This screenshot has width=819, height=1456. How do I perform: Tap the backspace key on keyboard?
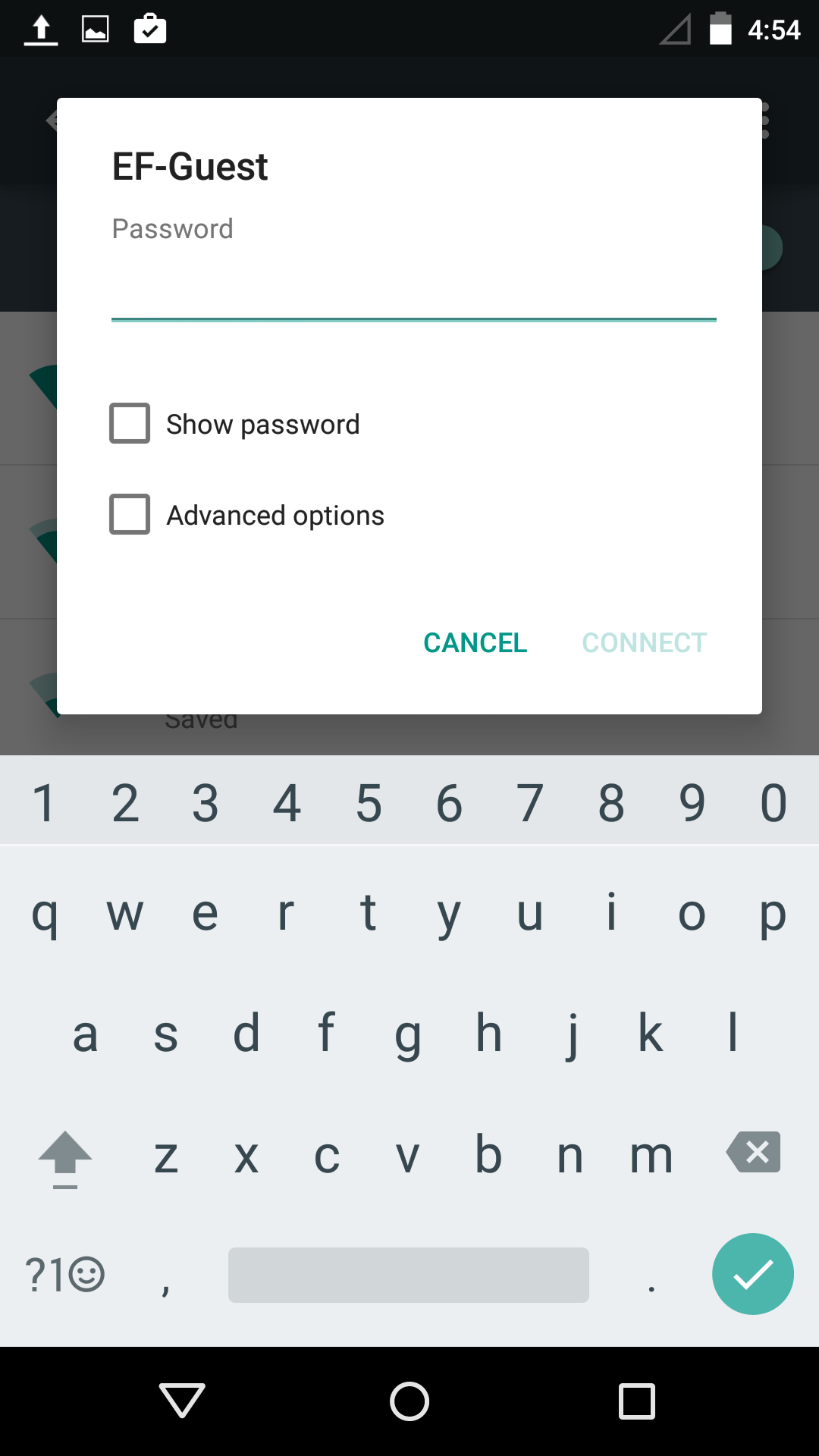753,1153
